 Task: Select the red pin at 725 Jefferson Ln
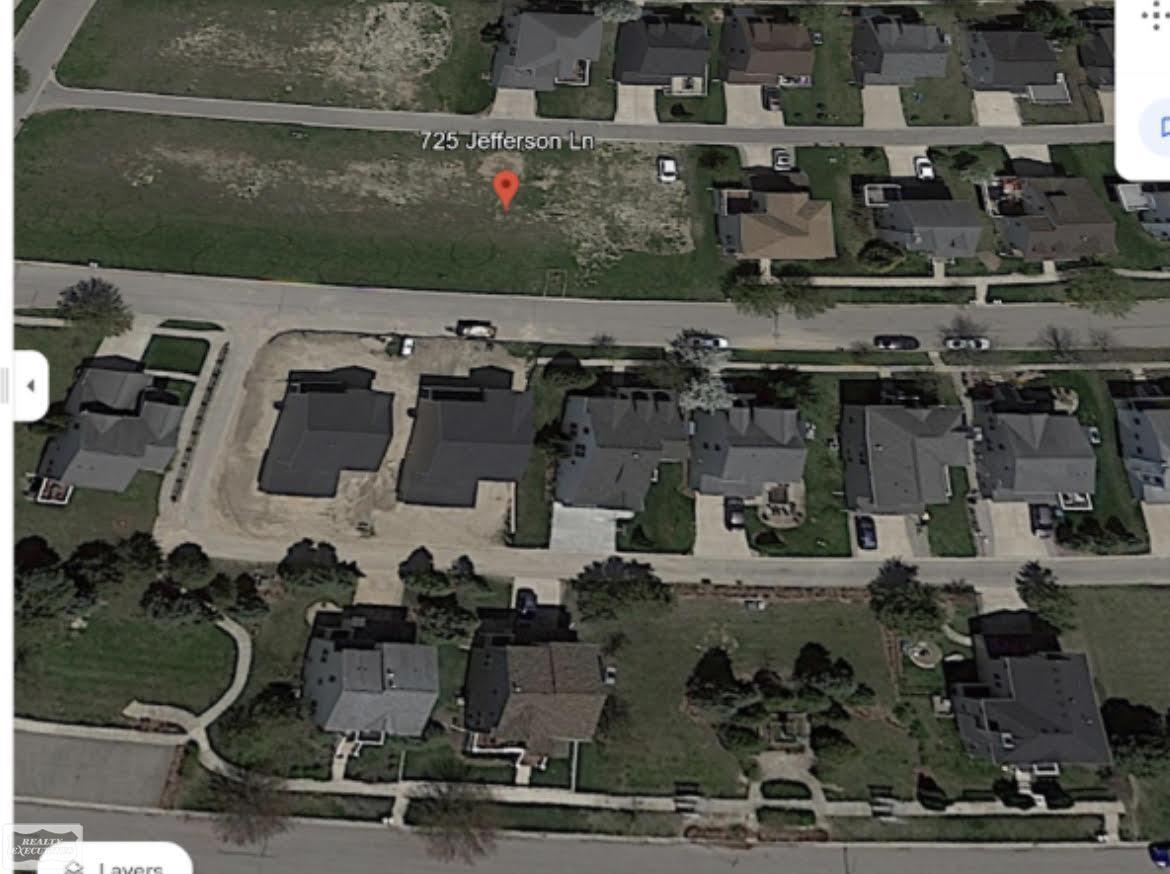click(x=507, y=187)
